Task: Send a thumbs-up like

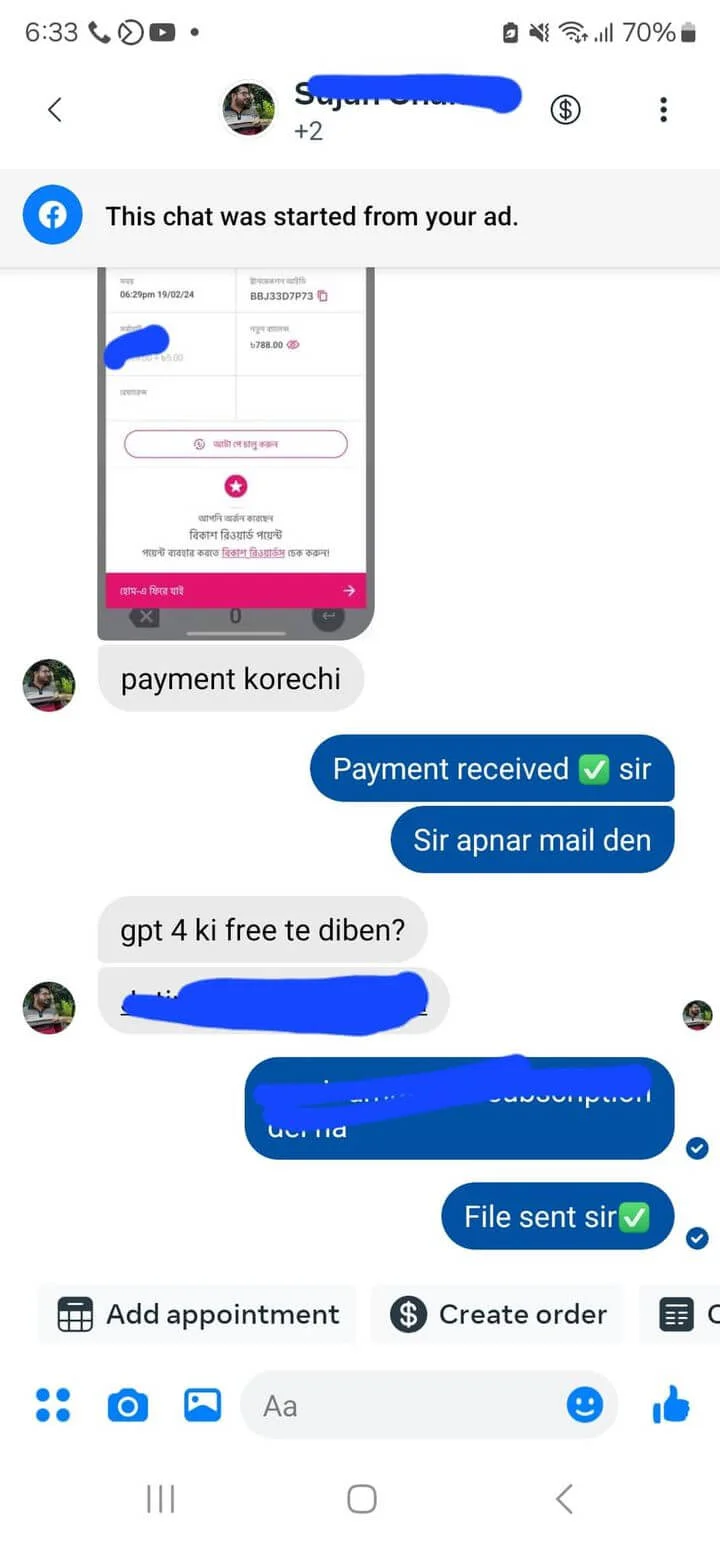Action: coord(671,1405)
